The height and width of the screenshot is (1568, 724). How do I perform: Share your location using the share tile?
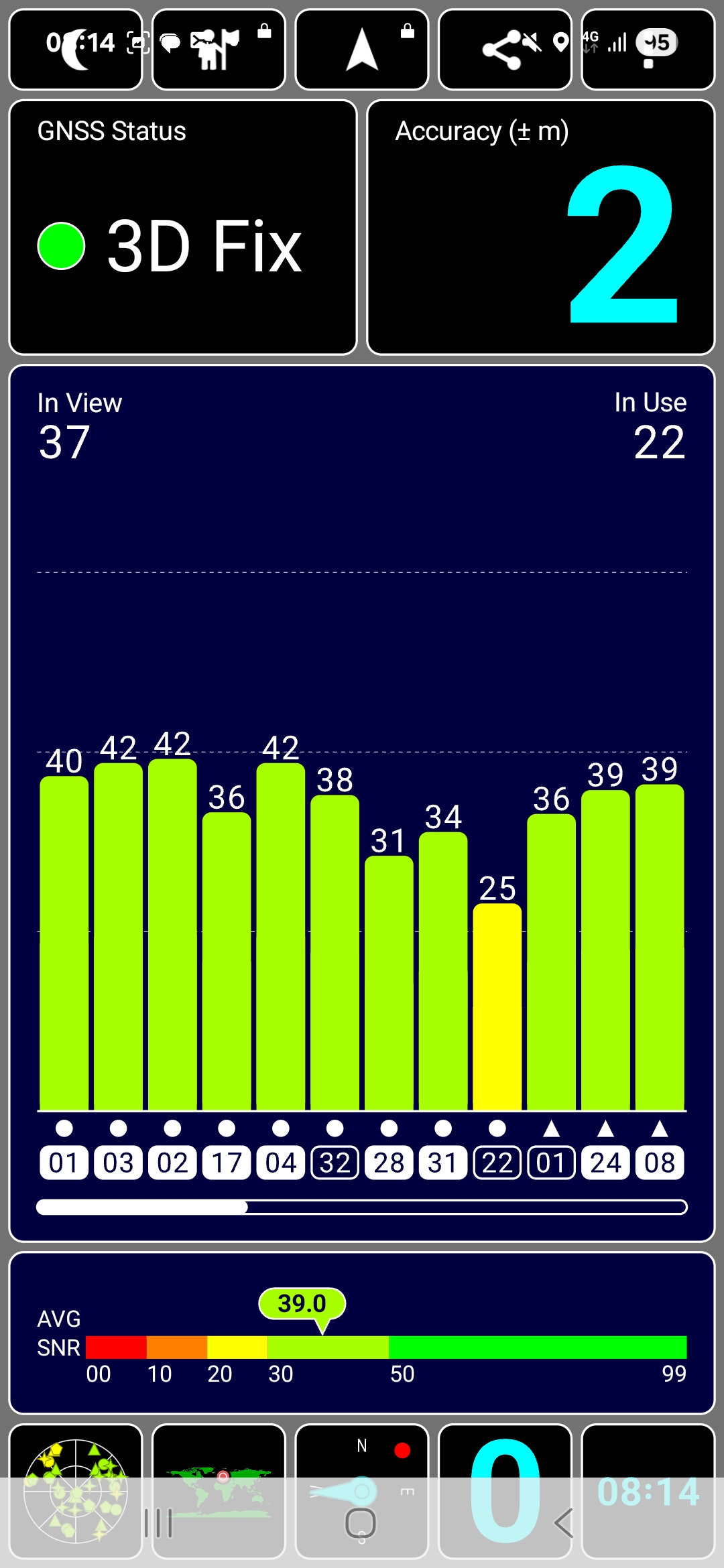(504, 50)
